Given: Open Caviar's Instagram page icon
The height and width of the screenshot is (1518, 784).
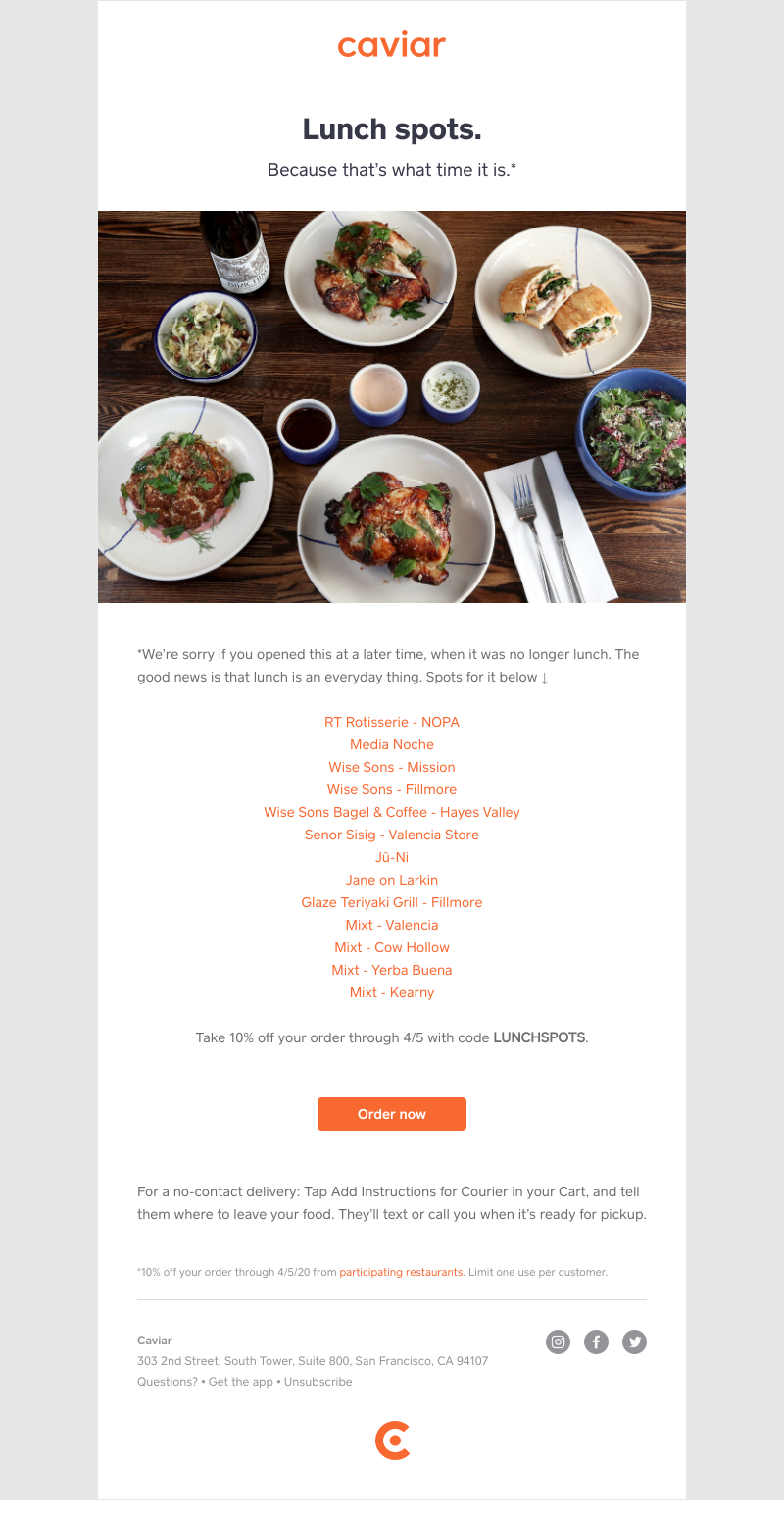Looking at the screenshot, I should point(559,1340).
